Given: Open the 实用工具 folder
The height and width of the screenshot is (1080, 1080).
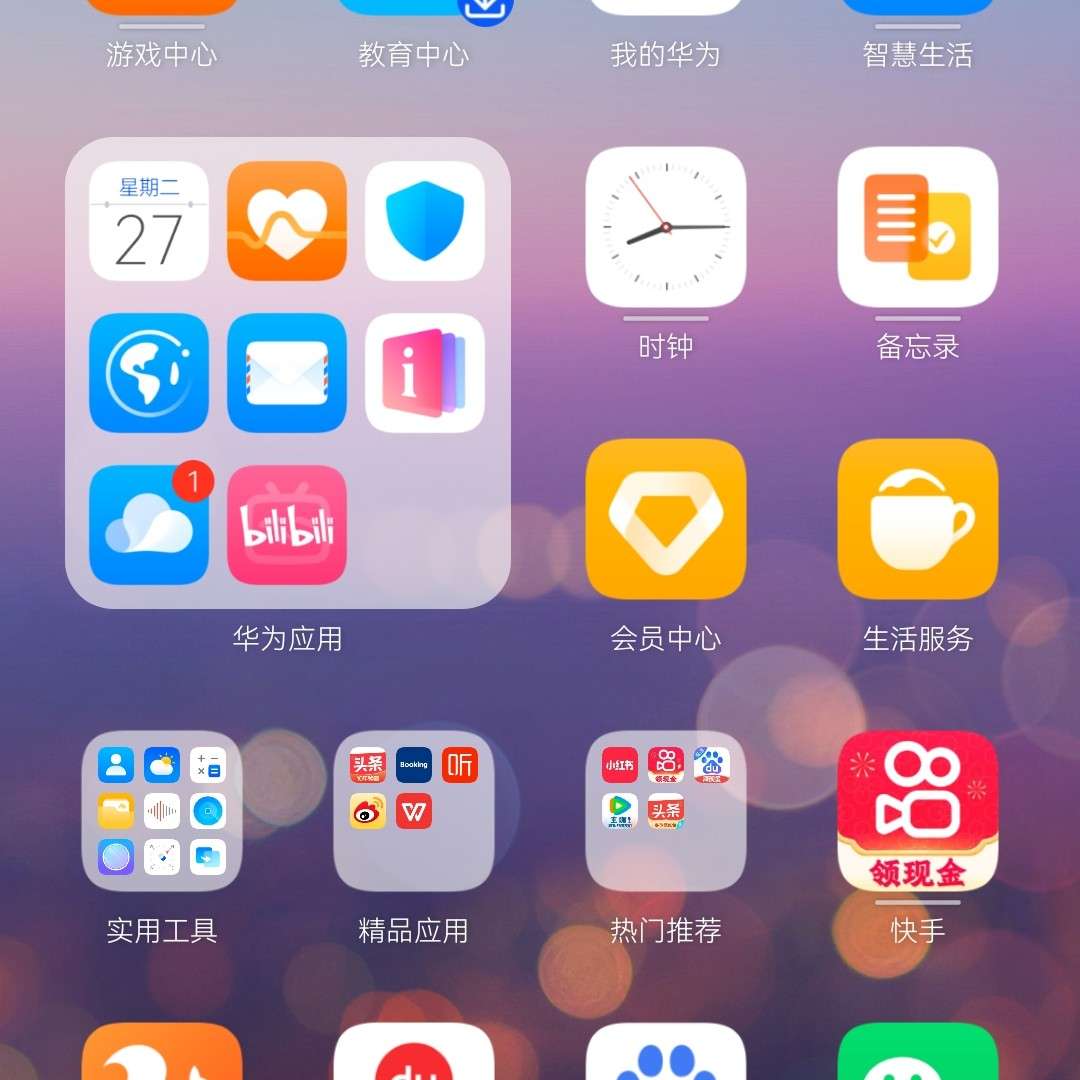Looking at the screenshot, I should click(162, 811).
